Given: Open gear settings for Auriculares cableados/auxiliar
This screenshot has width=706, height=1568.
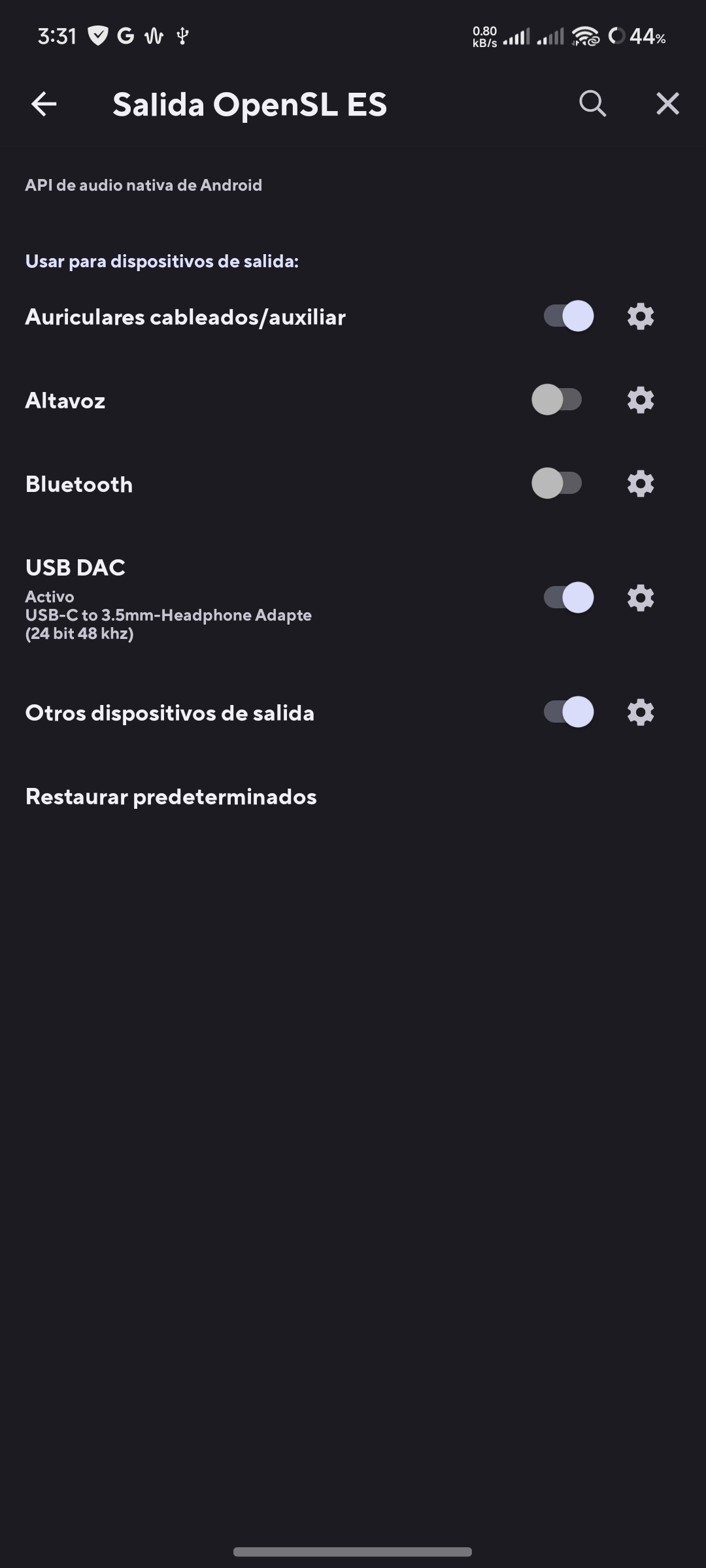Looking at the screenshot, I should coord(641,316).
